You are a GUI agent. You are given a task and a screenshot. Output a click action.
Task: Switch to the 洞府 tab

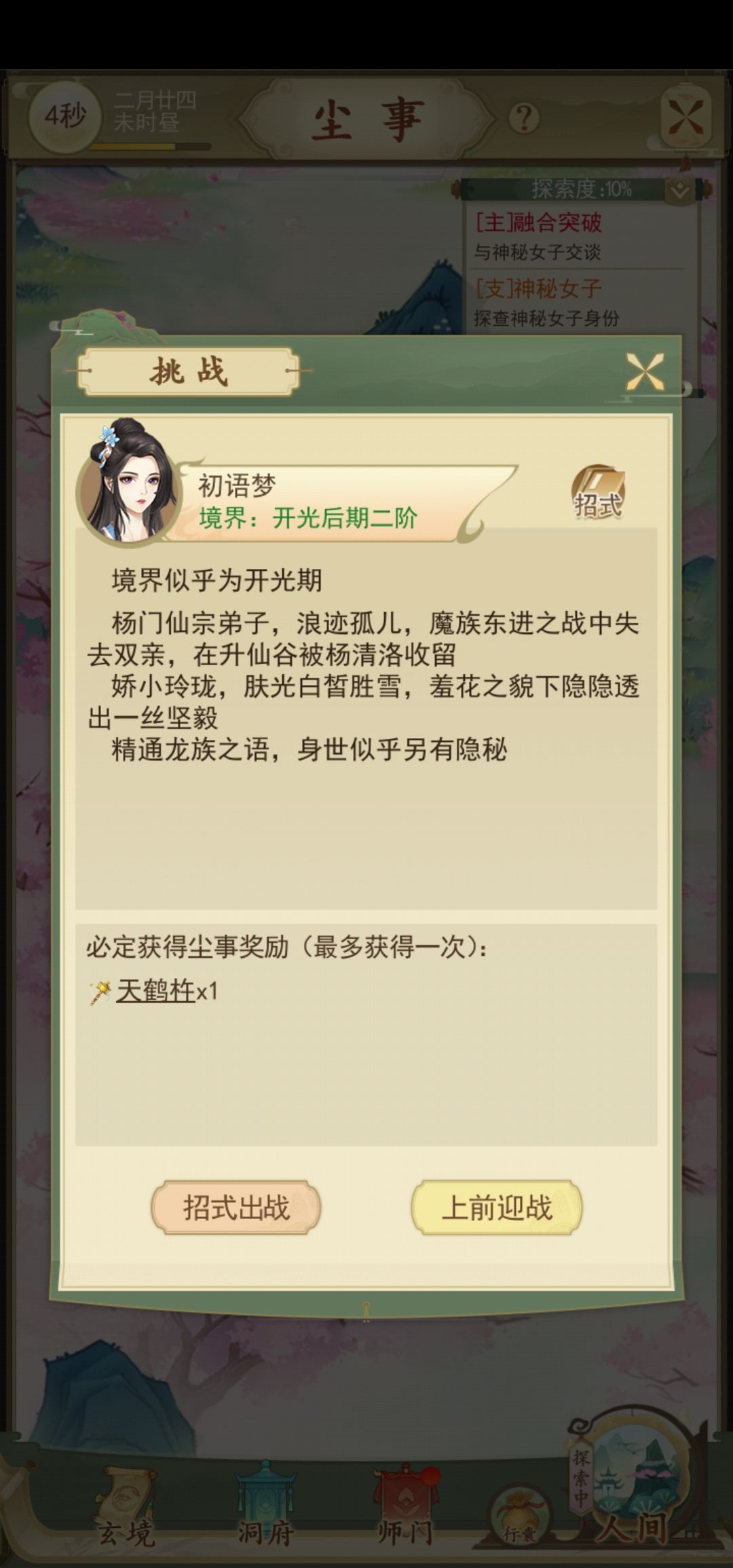pyautogui.click(x=265, y=1505)
